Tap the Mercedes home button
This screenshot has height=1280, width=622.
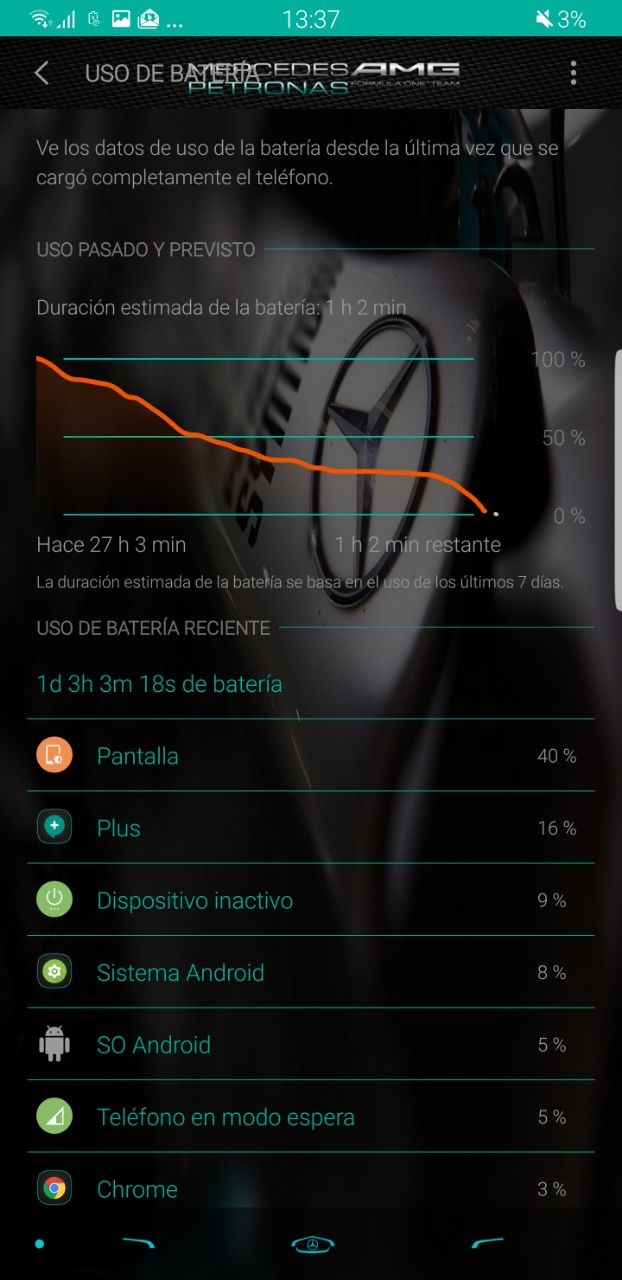311,1243
